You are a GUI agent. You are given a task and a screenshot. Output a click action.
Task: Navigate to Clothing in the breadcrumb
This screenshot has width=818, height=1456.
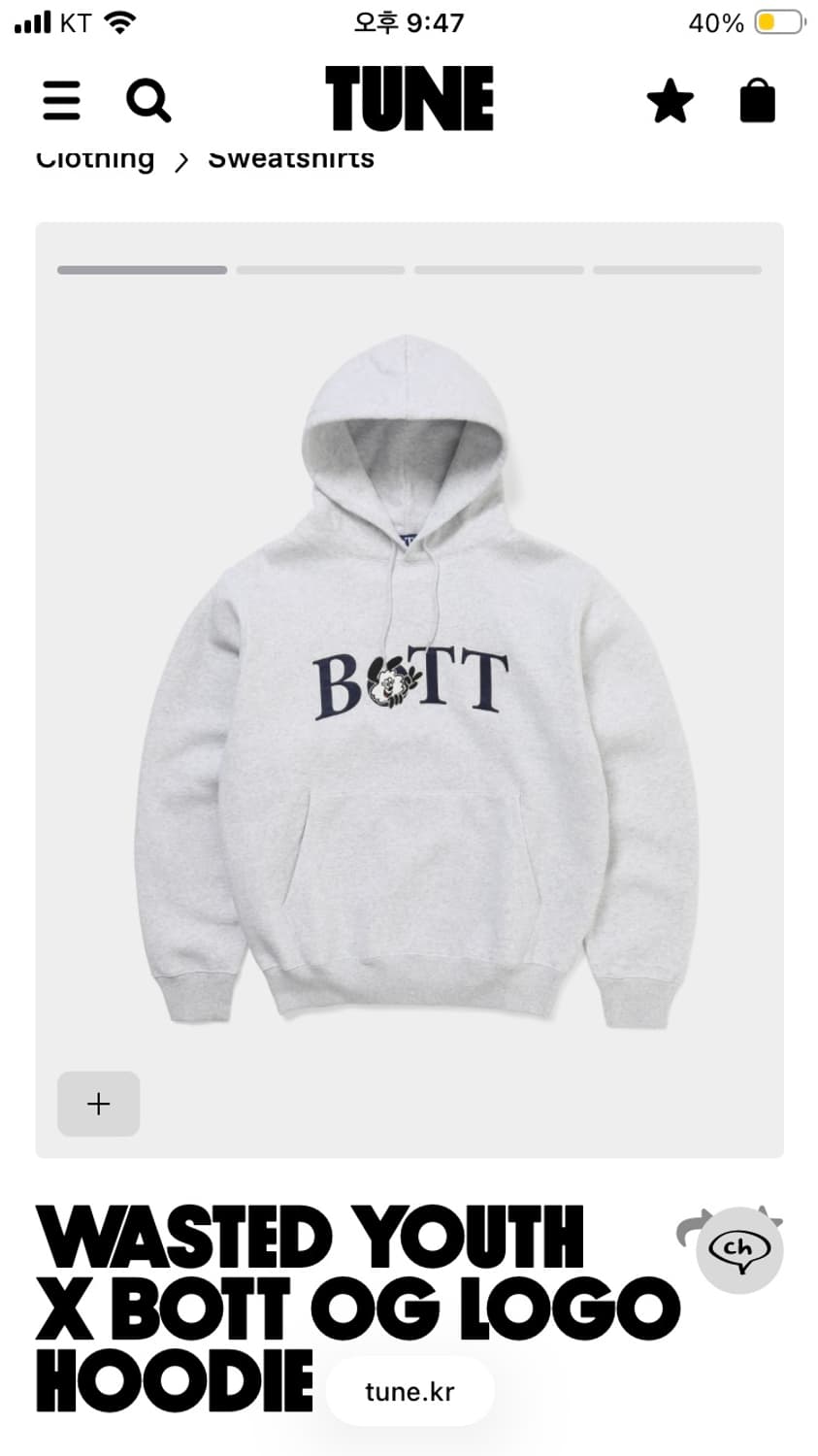[x=95, y=157]
